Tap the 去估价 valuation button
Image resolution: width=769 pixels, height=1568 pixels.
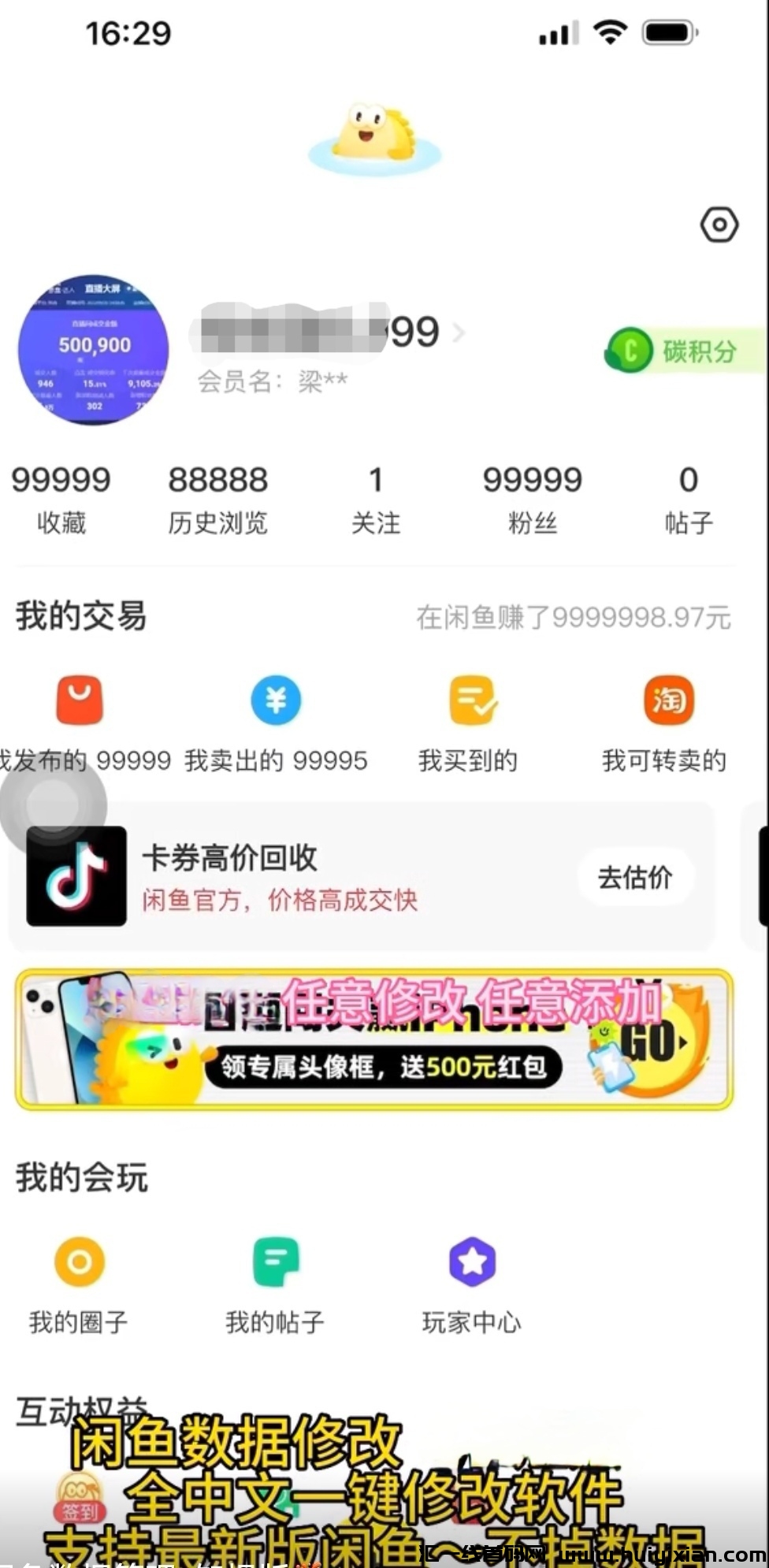coord(635,877)
